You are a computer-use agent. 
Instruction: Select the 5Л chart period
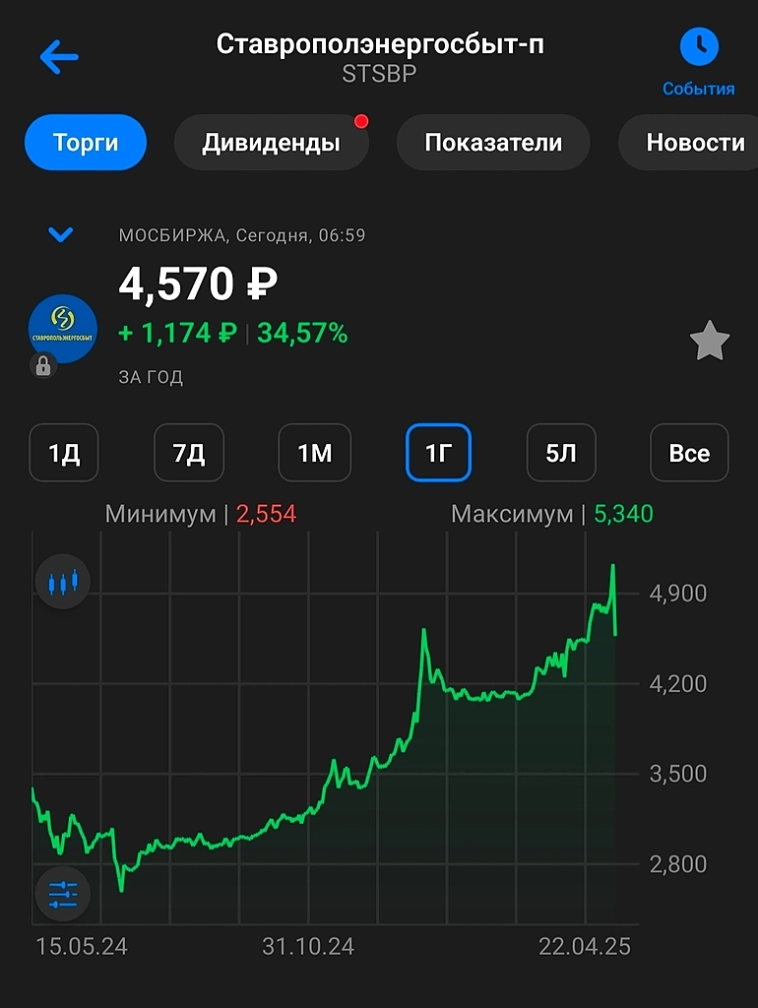[561, 453]
